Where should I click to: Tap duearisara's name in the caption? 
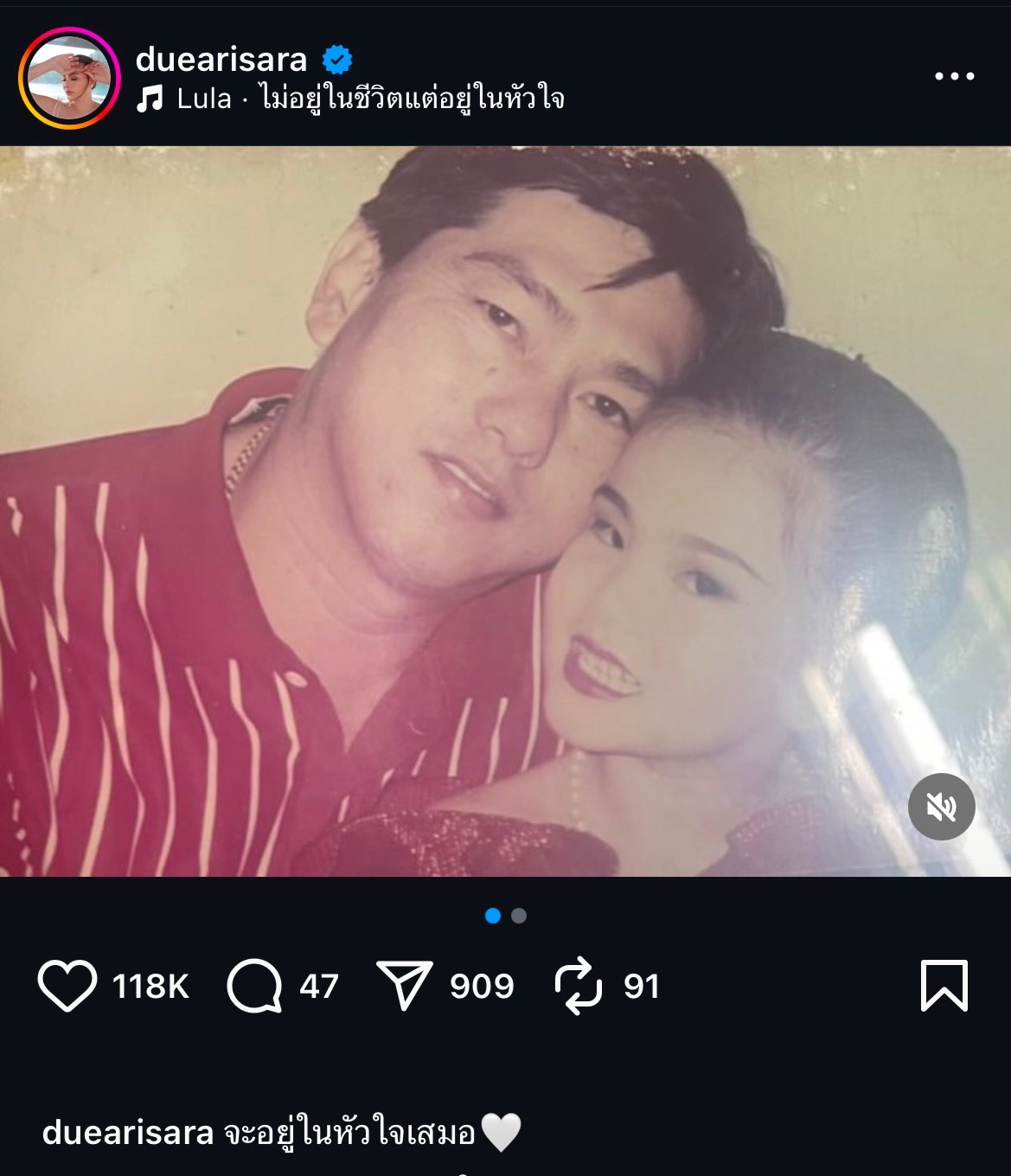tap(128, 1132)
